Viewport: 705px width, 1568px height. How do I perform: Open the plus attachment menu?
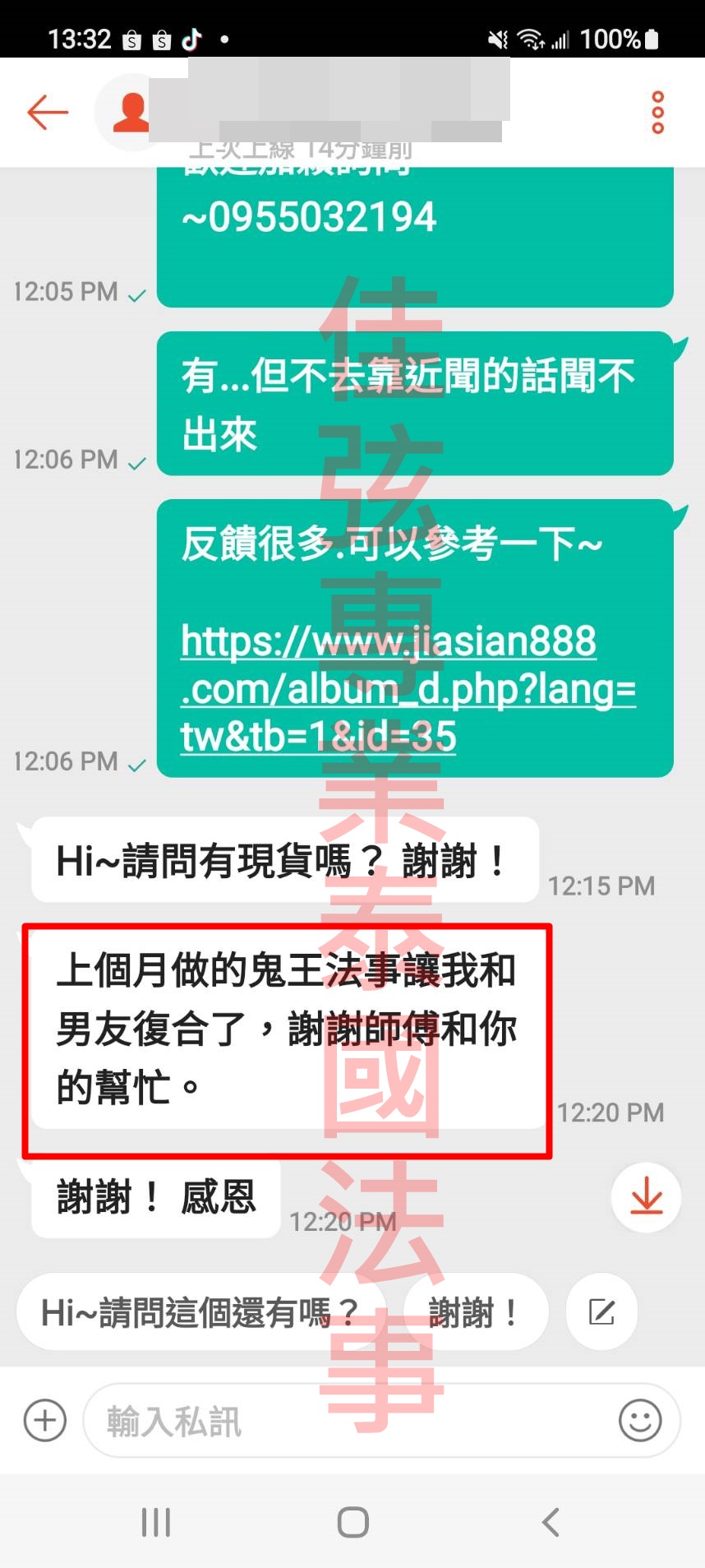click(45, 1420)
